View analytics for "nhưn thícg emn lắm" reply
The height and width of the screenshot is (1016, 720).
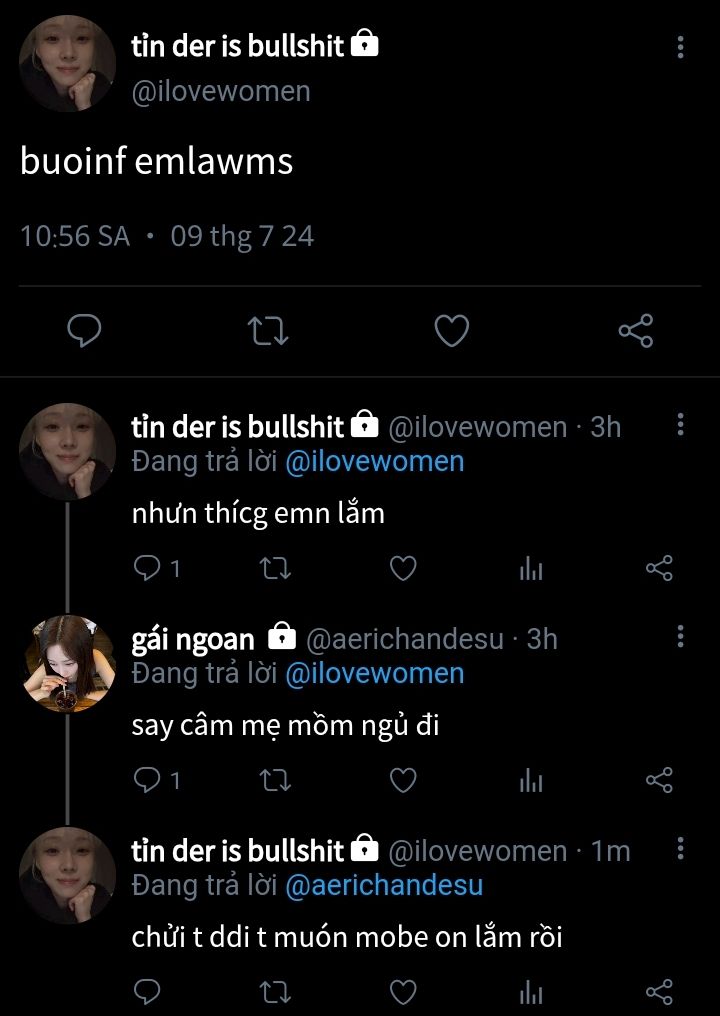click(x=531, y=570)
